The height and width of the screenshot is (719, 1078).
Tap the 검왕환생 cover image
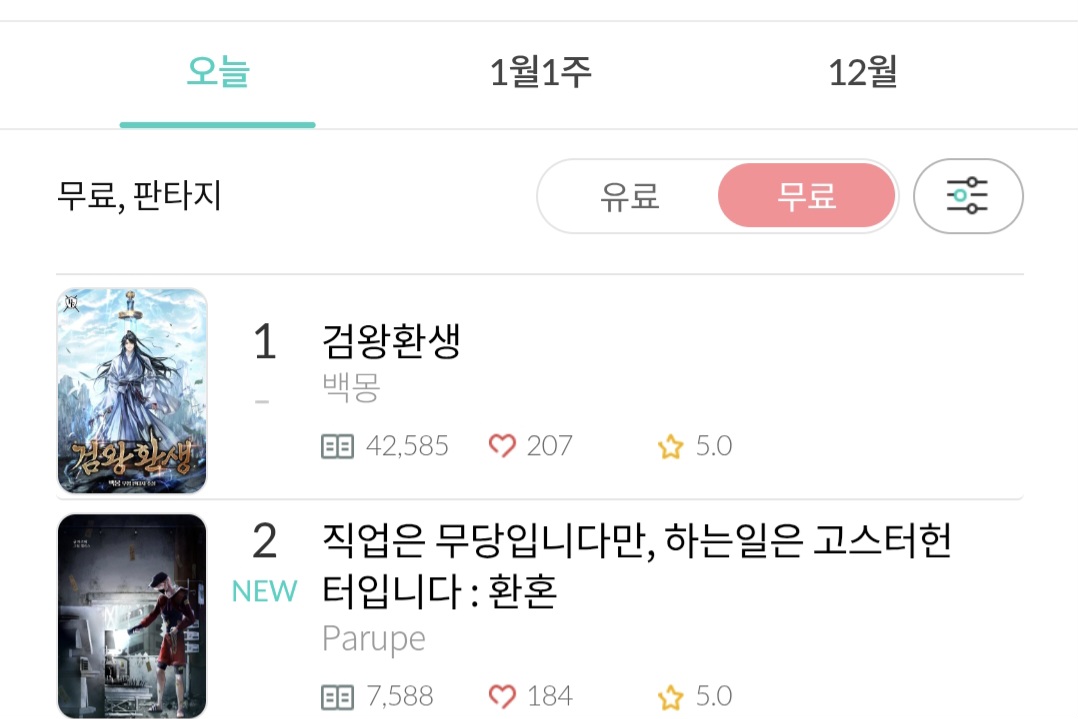point(132,391)
